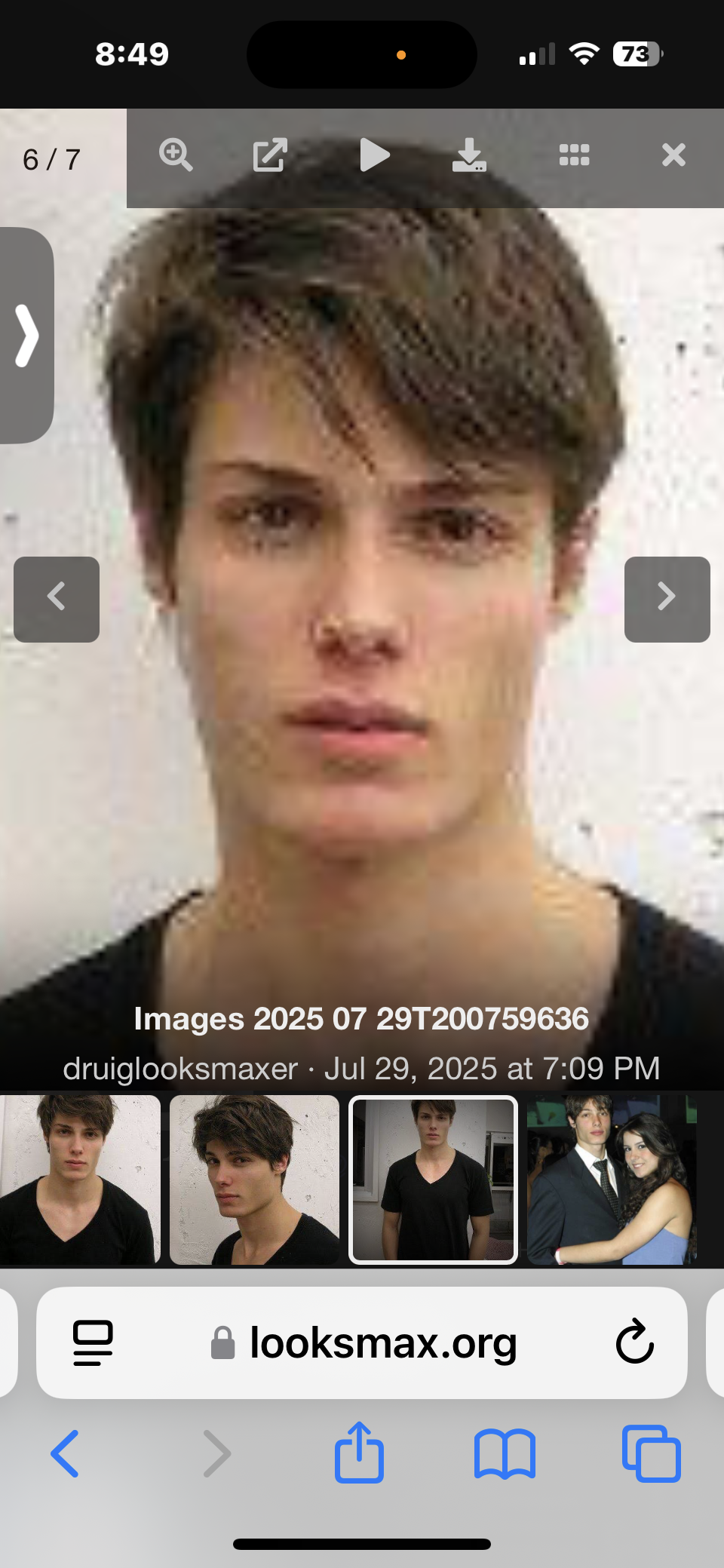Download the current image
Viewport: 724px width, 1568px height.
[469, 155]
